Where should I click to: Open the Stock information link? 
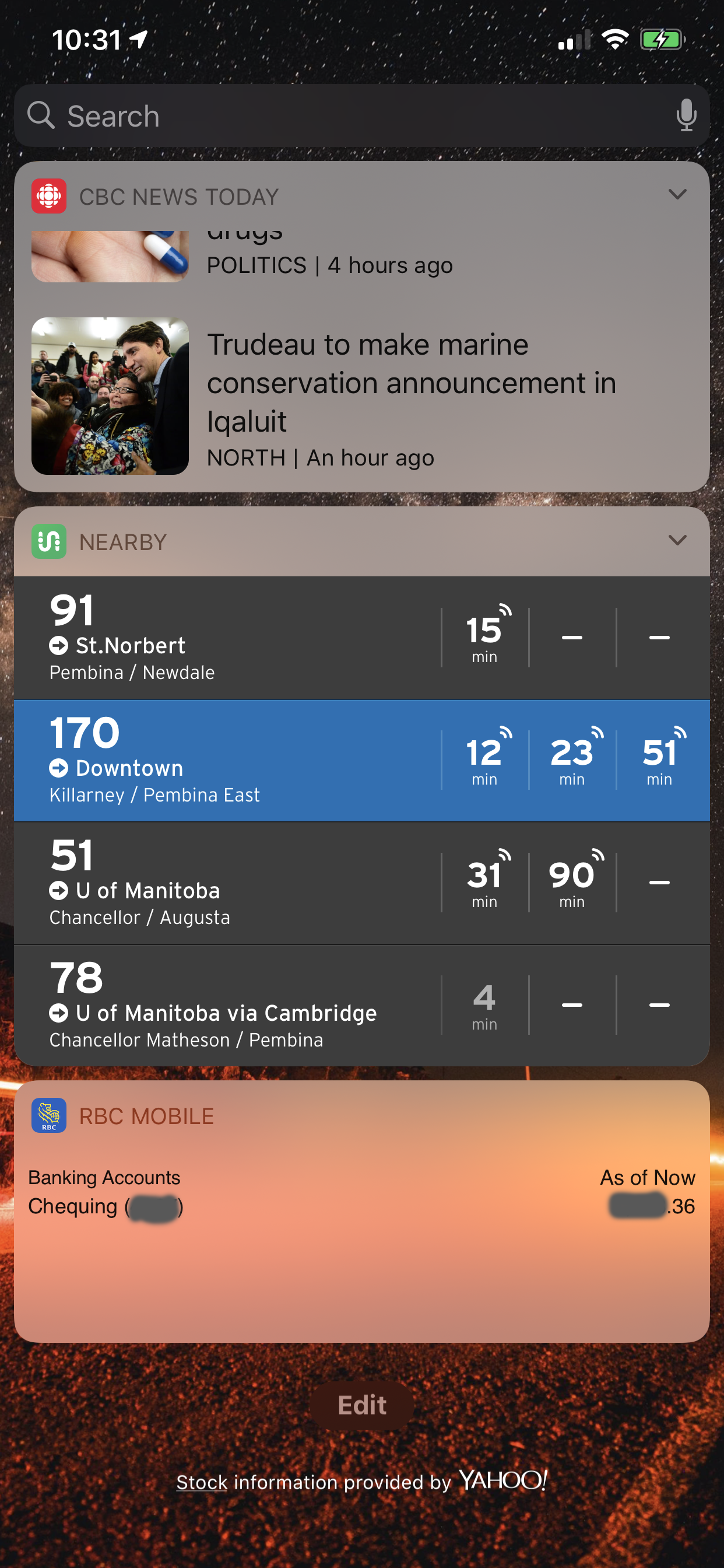202,1482
